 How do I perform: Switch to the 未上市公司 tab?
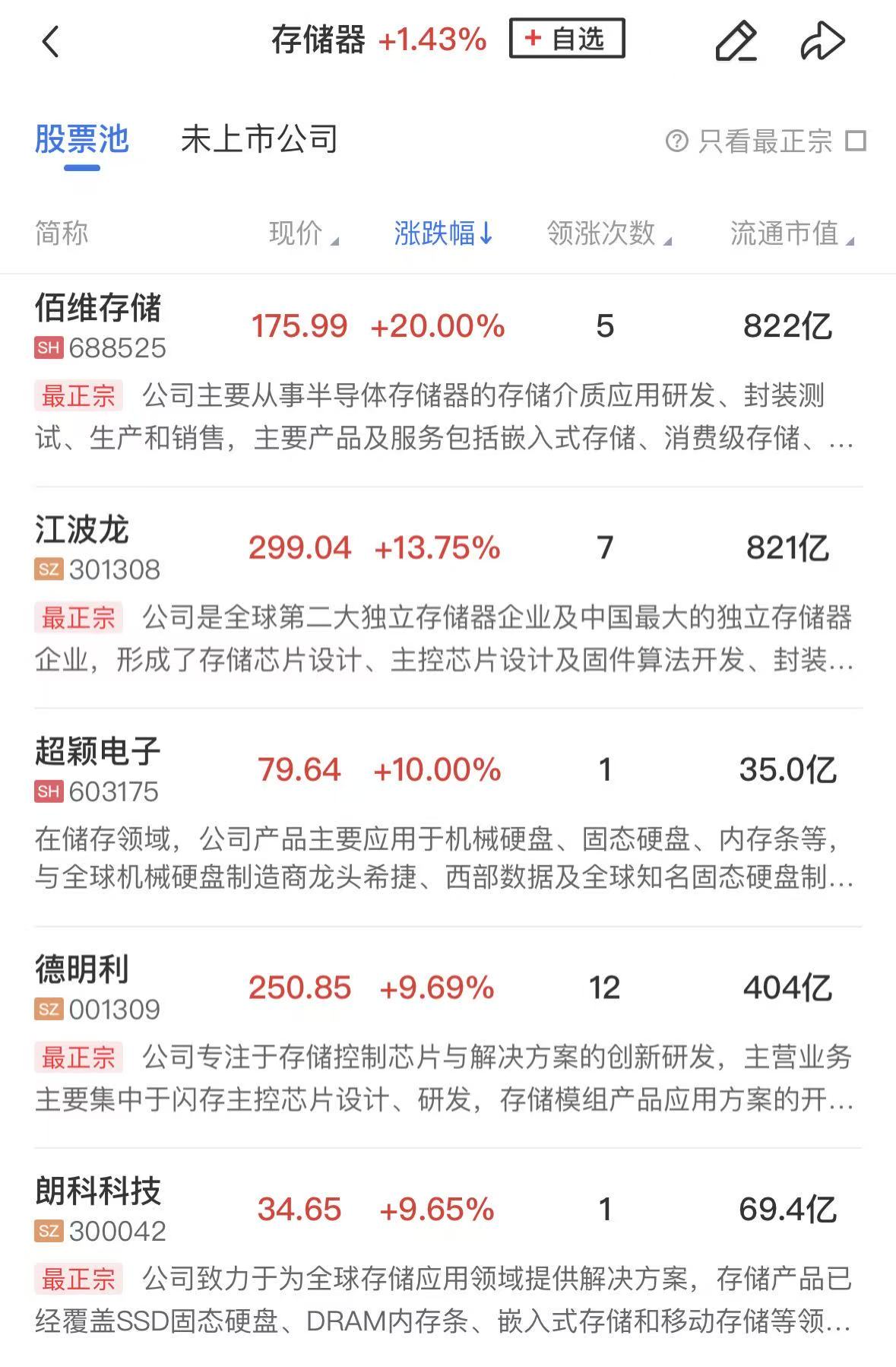click(x=259, y=140)
